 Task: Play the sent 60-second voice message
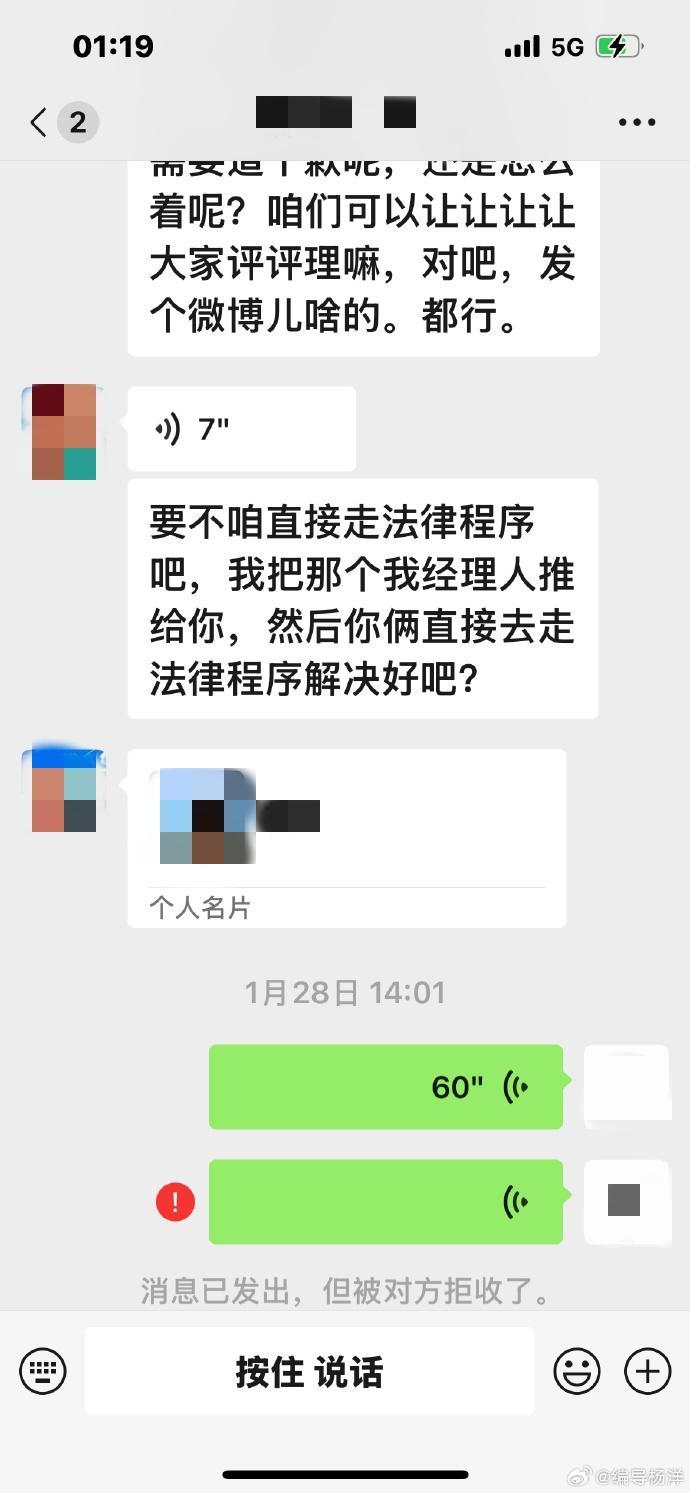coord(386,1087)
